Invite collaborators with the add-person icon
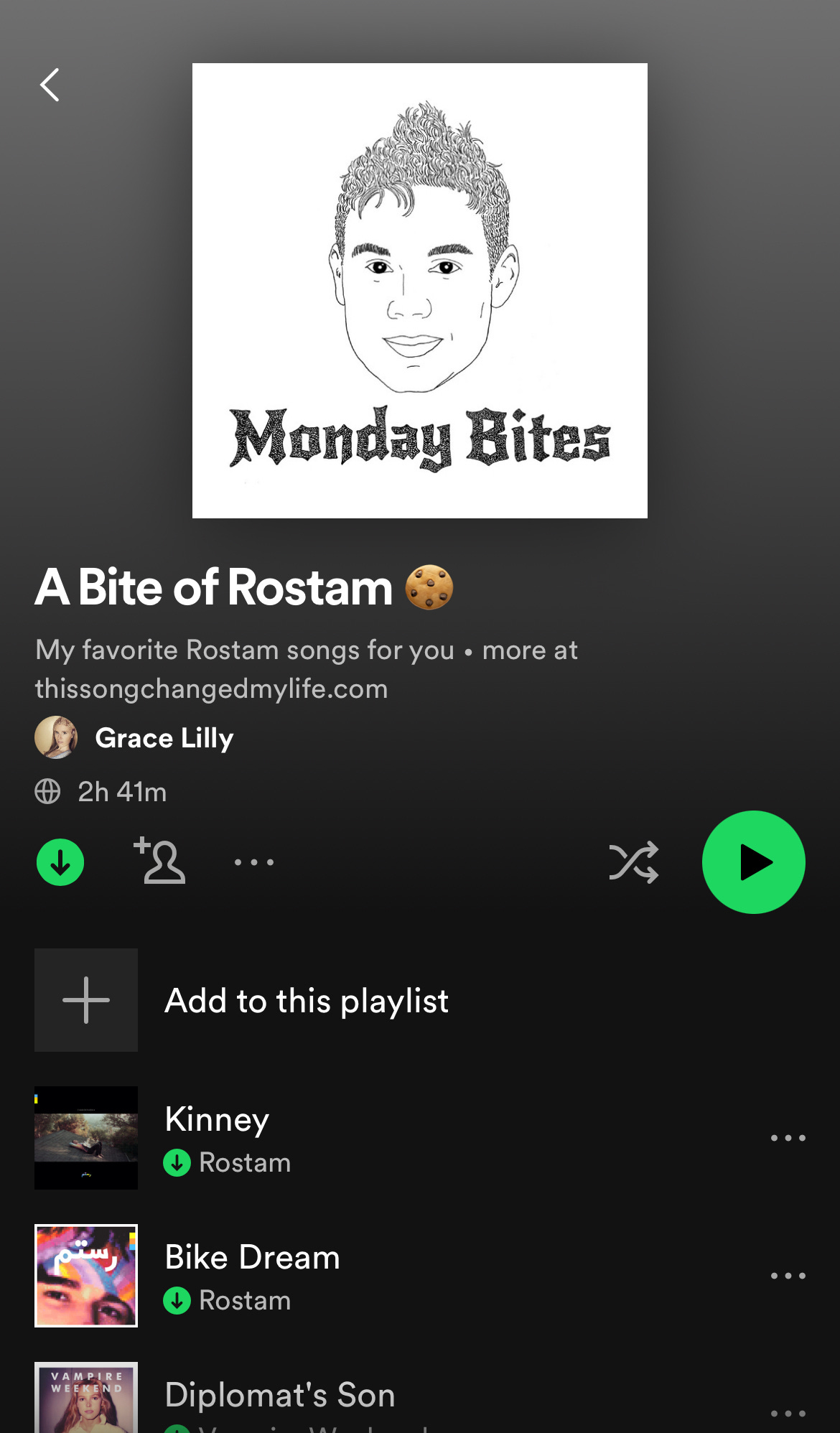This screenshot has height=1433, width=840. pos(160,861)
